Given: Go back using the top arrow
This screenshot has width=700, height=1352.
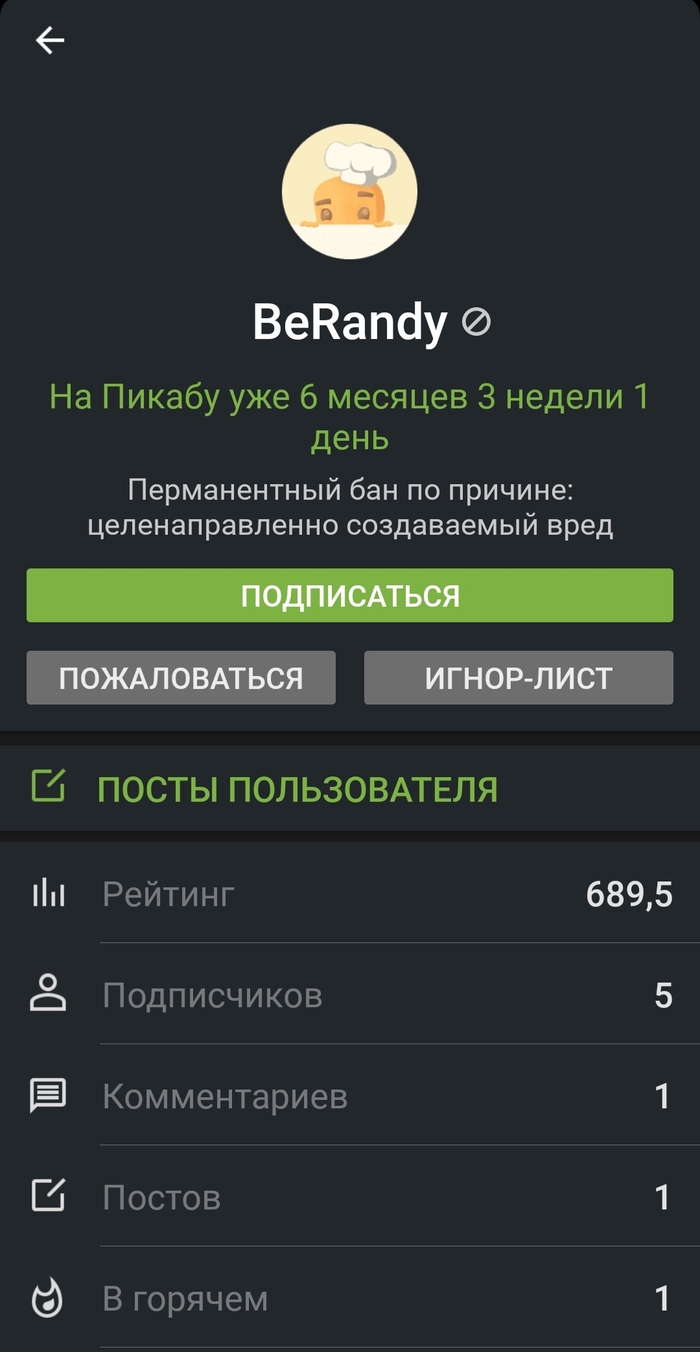Looking at the screenshot, I should click(x=49, y=40).
